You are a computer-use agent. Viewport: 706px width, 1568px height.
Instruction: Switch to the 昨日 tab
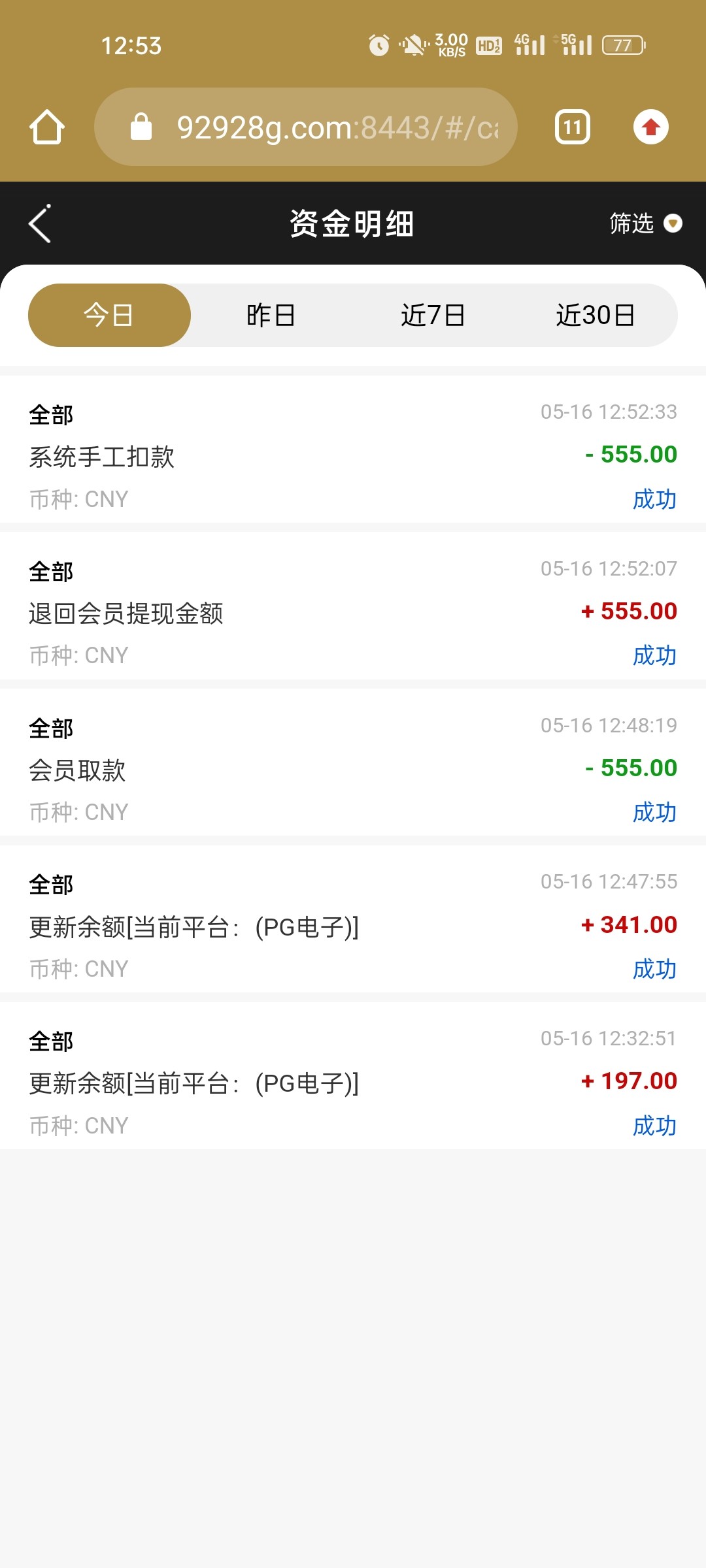(x=271, y=316)
